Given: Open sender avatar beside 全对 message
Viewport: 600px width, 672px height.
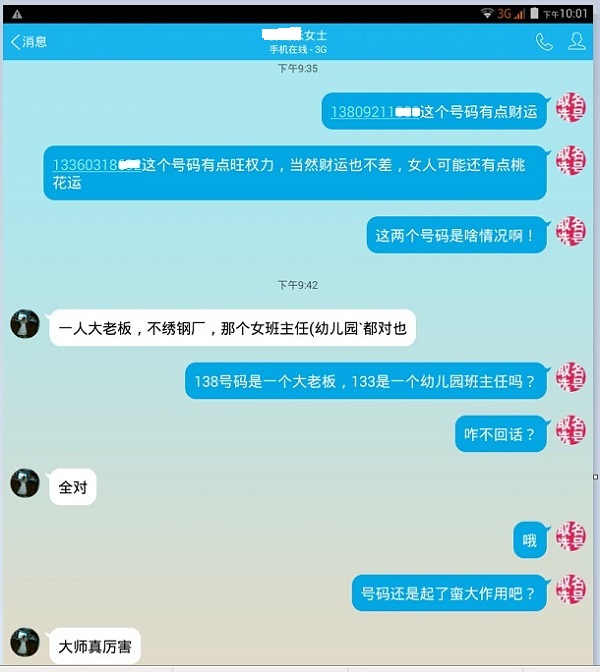Looking at the screenshot, I should 25,483.
